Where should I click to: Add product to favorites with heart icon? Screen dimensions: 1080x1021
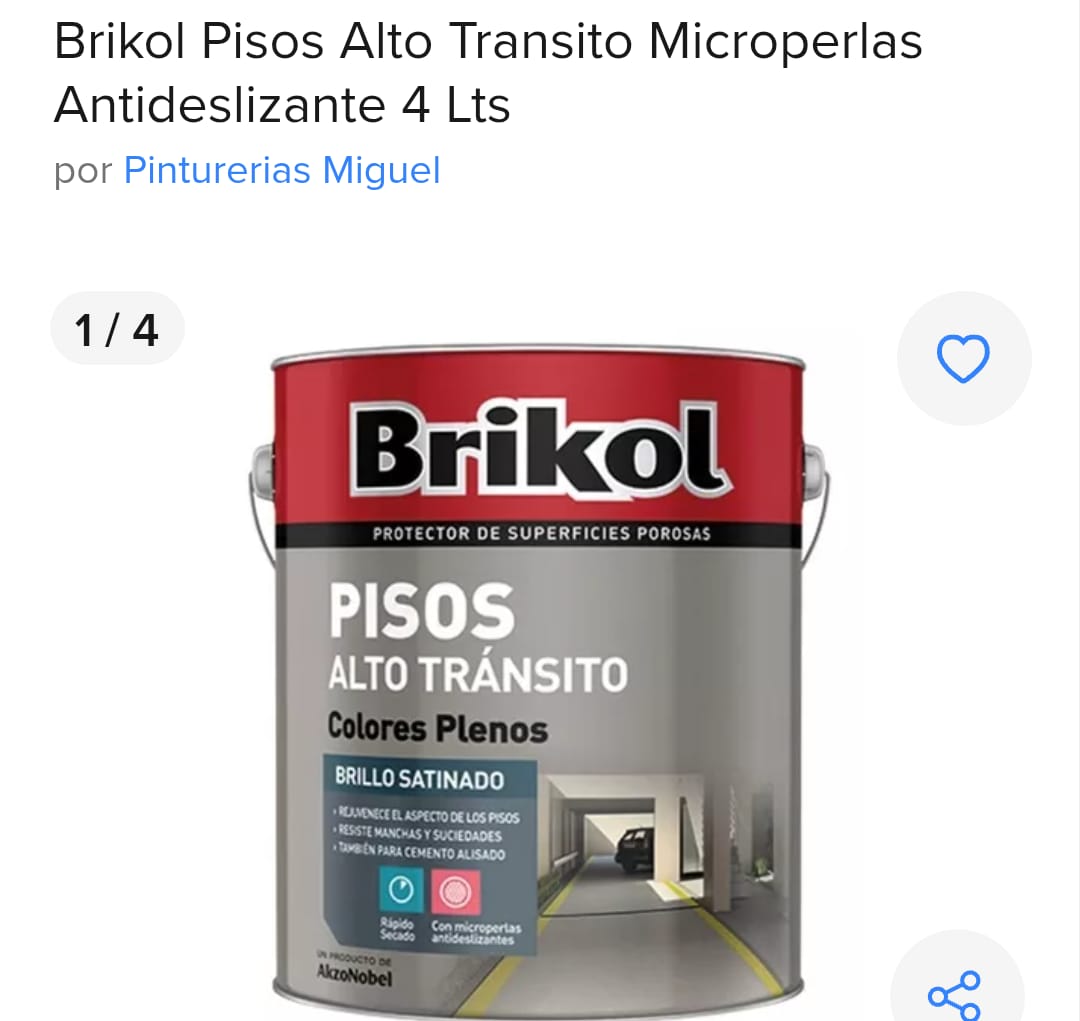[x=963, y=359]
